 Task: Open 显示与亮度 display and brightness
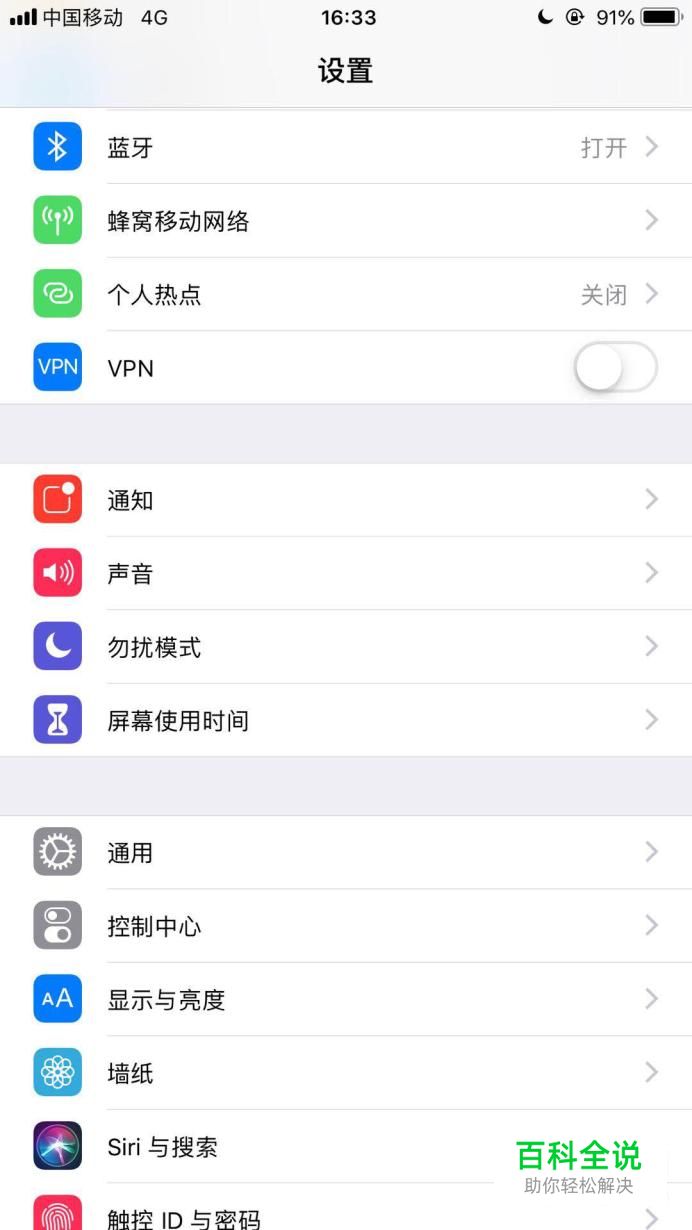click(x=345, y=999)
